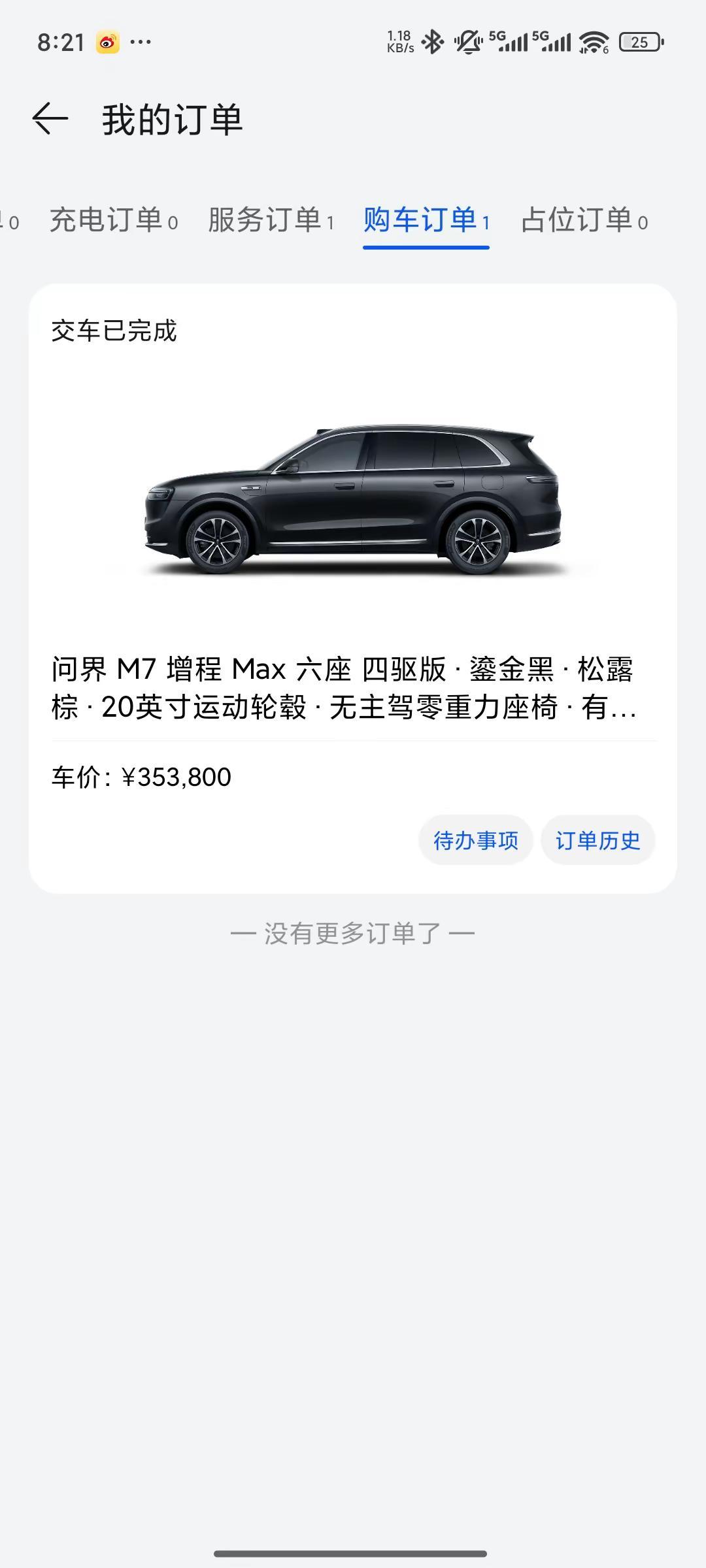Viewport: 706px width, 1568px height.
Task: Click the vehicle price ¥353,800 text
Action: pyautogui.click(x=141, y=777)
